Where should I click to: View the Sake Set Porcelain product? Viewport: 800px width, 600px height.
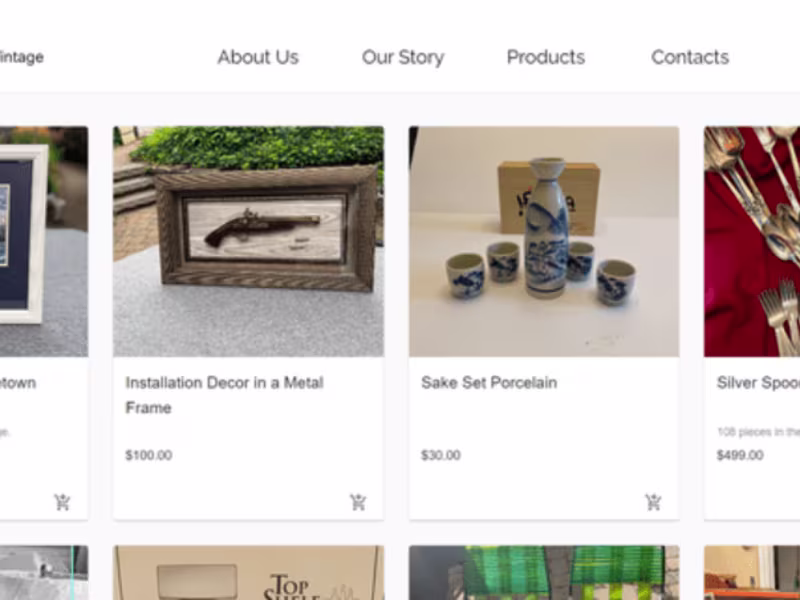pyautogui.click(x=544, y=242)
